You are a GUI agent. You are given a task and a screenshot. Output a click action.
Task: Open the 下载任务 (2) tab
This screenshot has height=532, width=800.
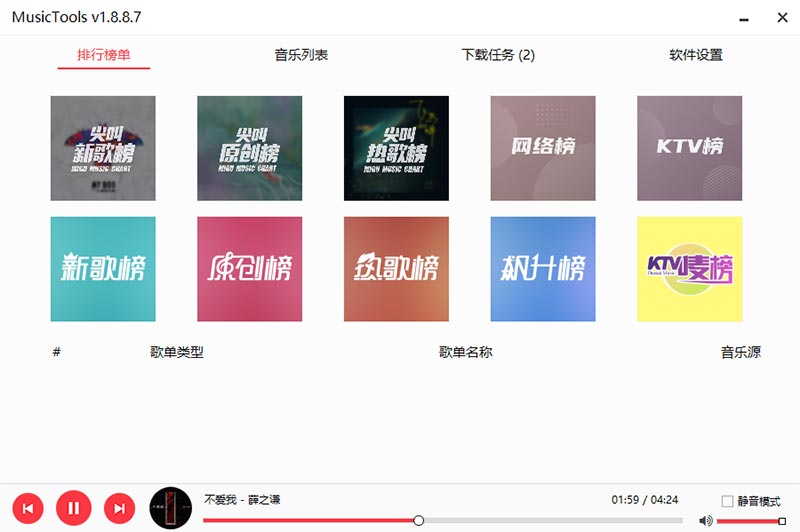498,55
